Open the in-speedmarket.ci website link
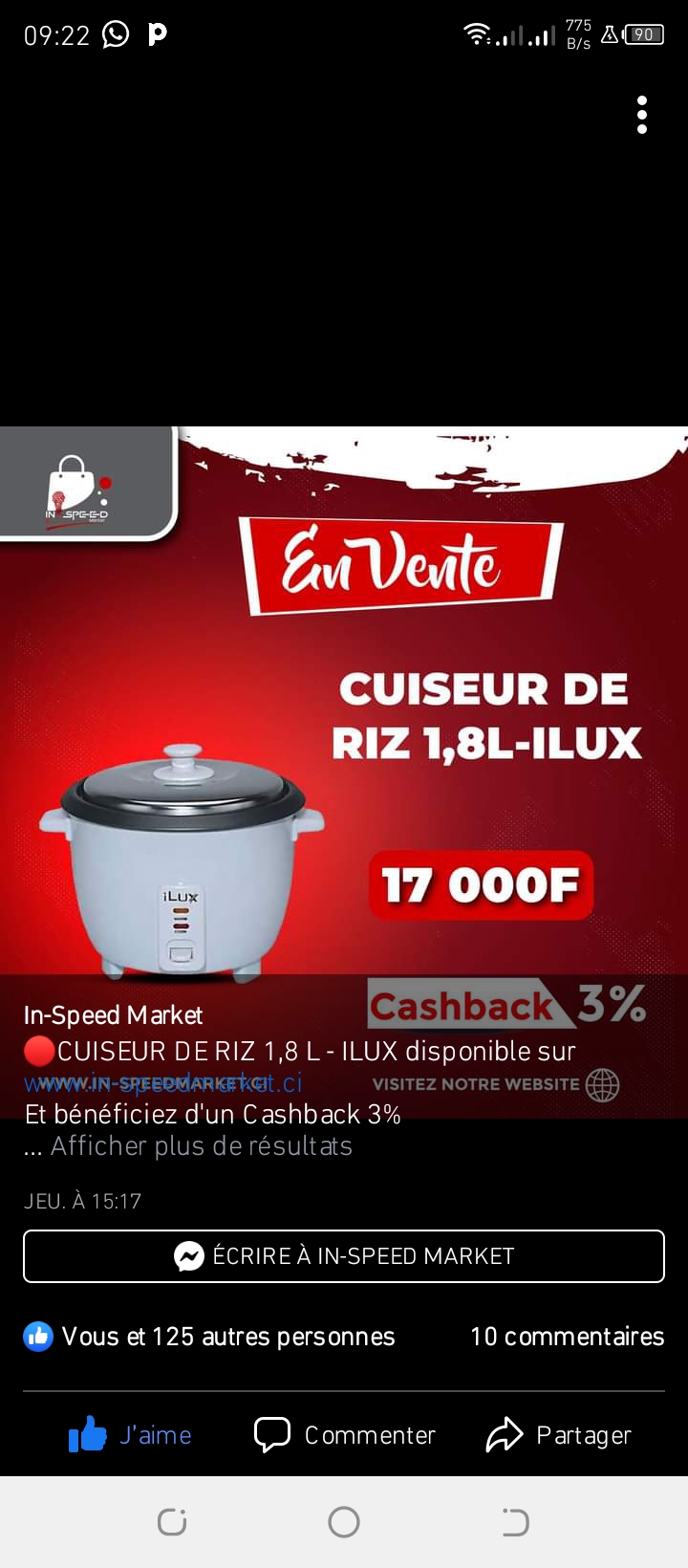This screenshot has width=688, height=1568. (x=163, y=1083)
